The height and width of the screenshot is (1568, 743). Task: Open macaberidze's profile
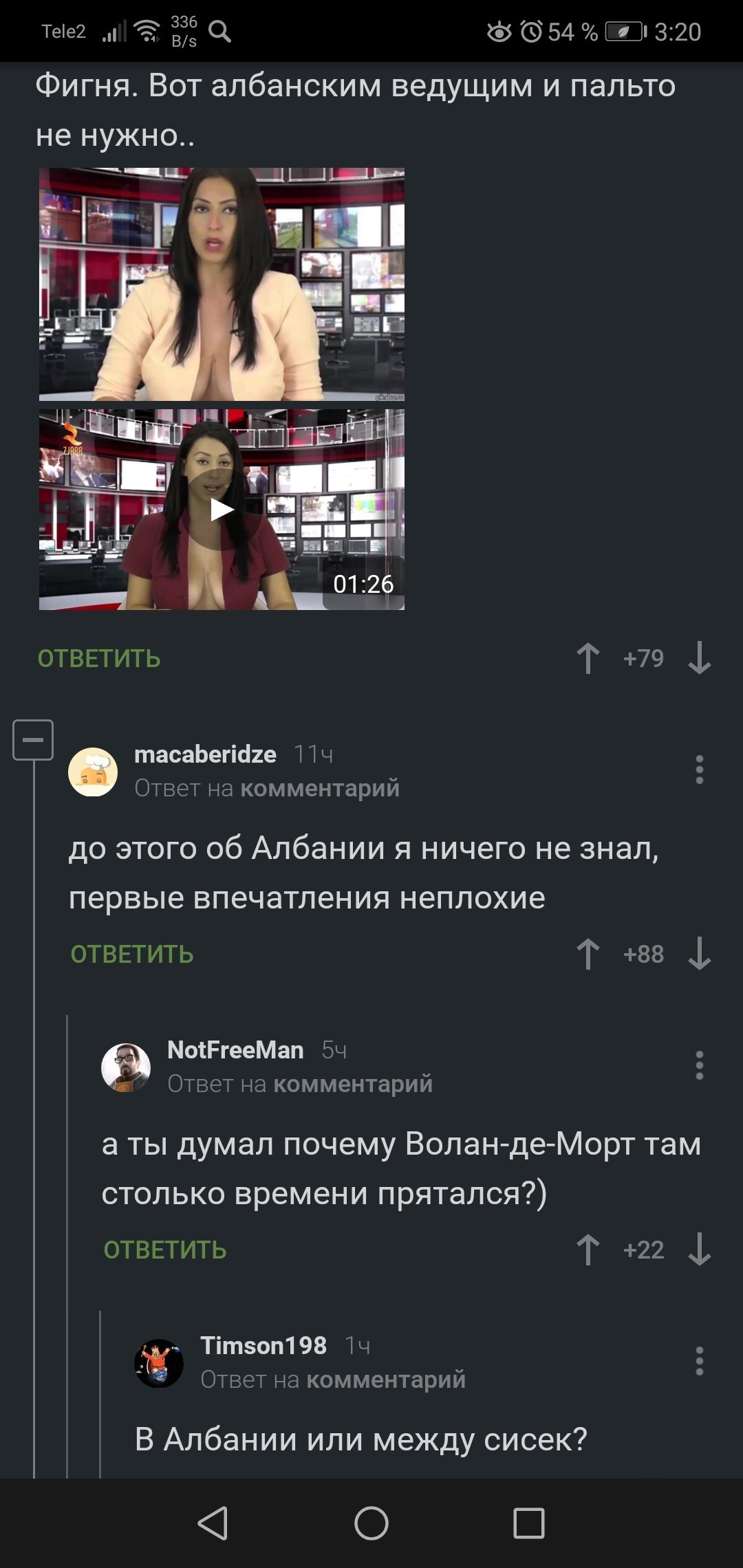tap(205, 754)
